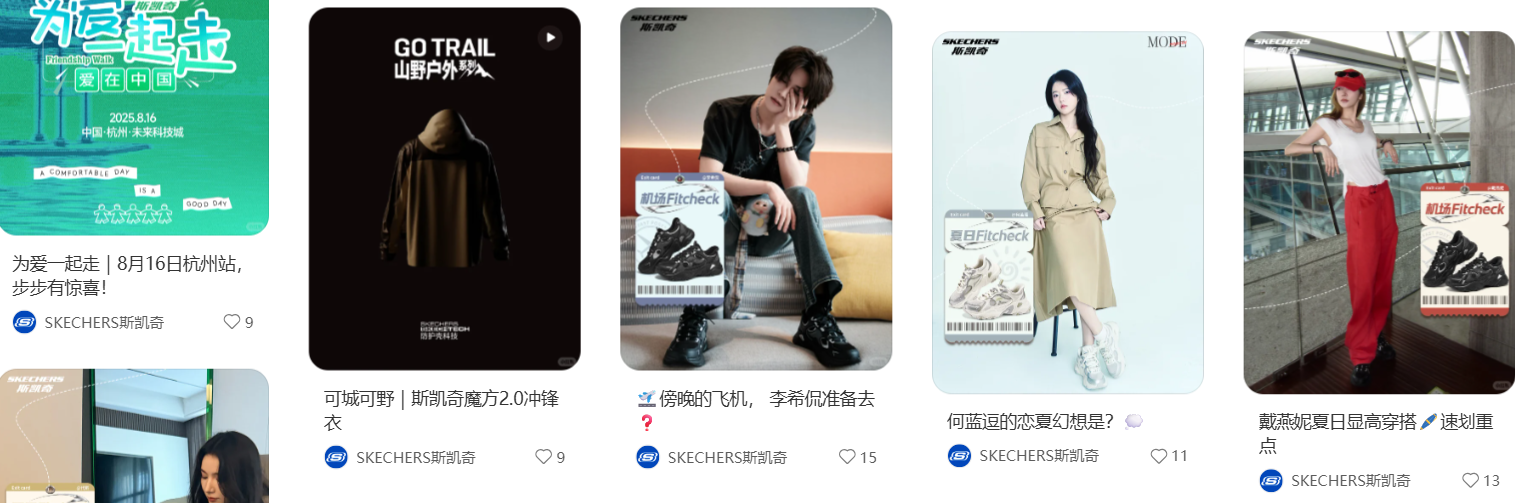Screen dimensions: 1519x503
Task: Like the 可城可野 jacket post
Action: (544, 457)
